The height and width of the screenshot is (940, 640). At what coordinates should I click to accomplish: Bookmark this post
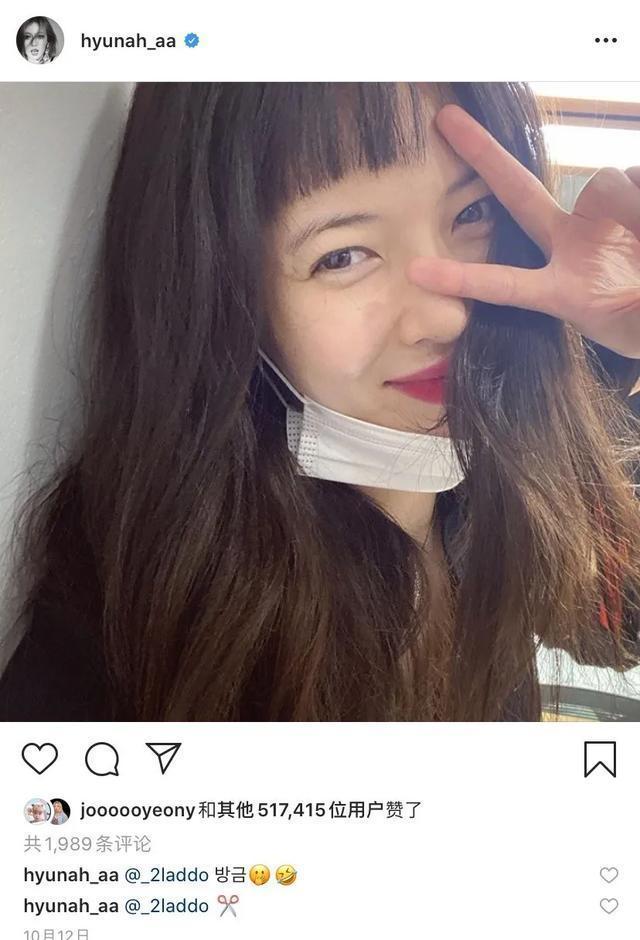click(x=599, y=759)
